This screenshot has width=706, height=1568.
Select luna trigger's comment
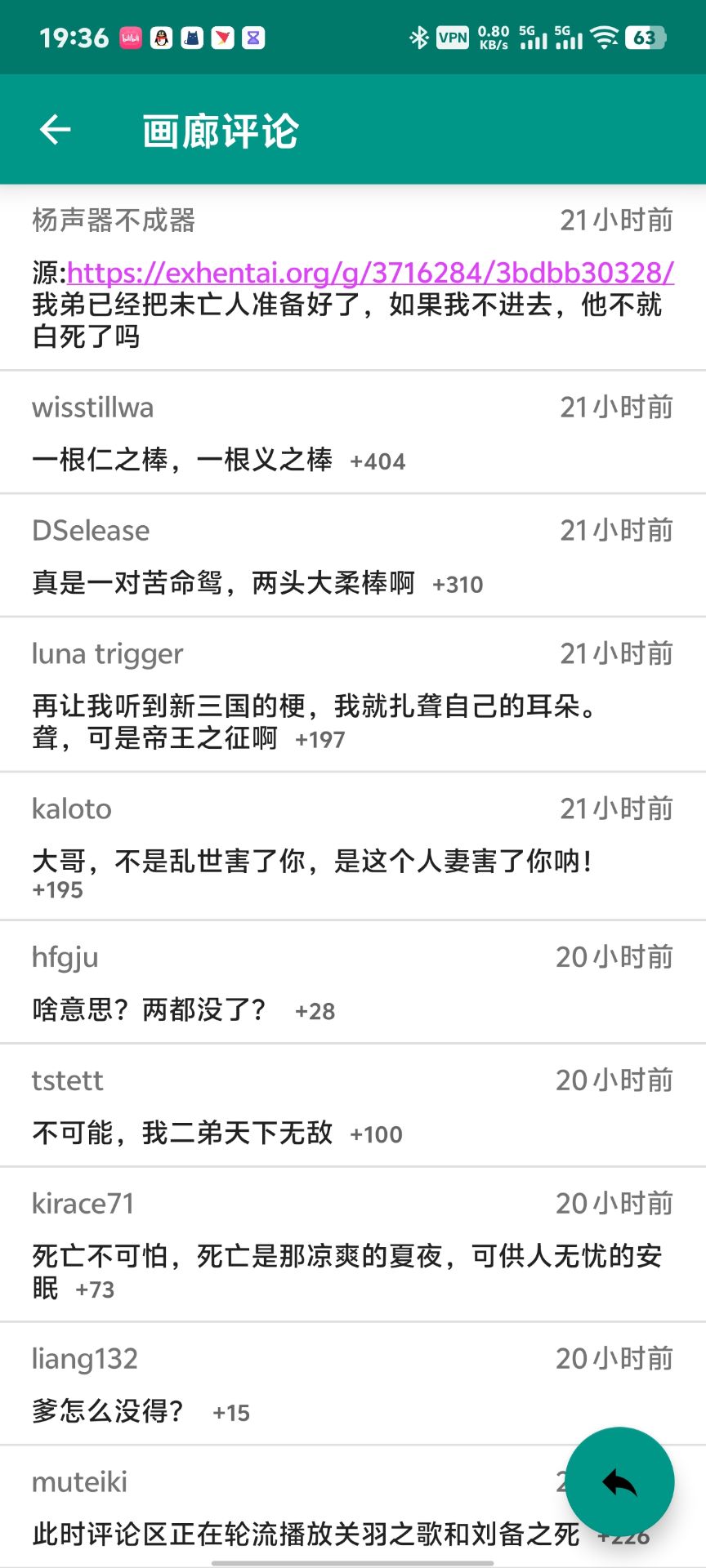tap(351, 695)
